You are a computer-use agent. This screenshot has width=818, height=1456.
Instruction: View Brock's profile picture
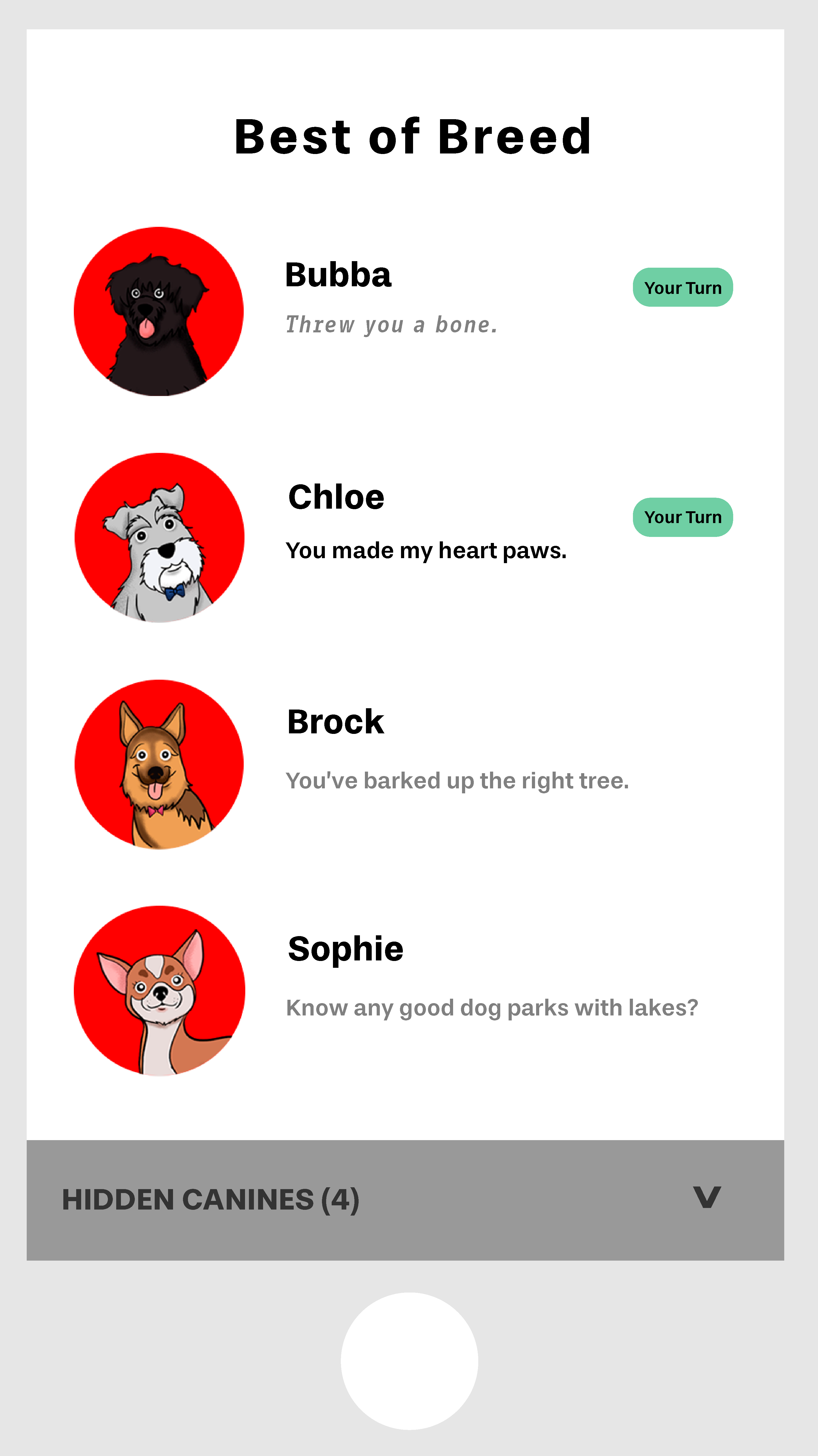tap(159, 764)
